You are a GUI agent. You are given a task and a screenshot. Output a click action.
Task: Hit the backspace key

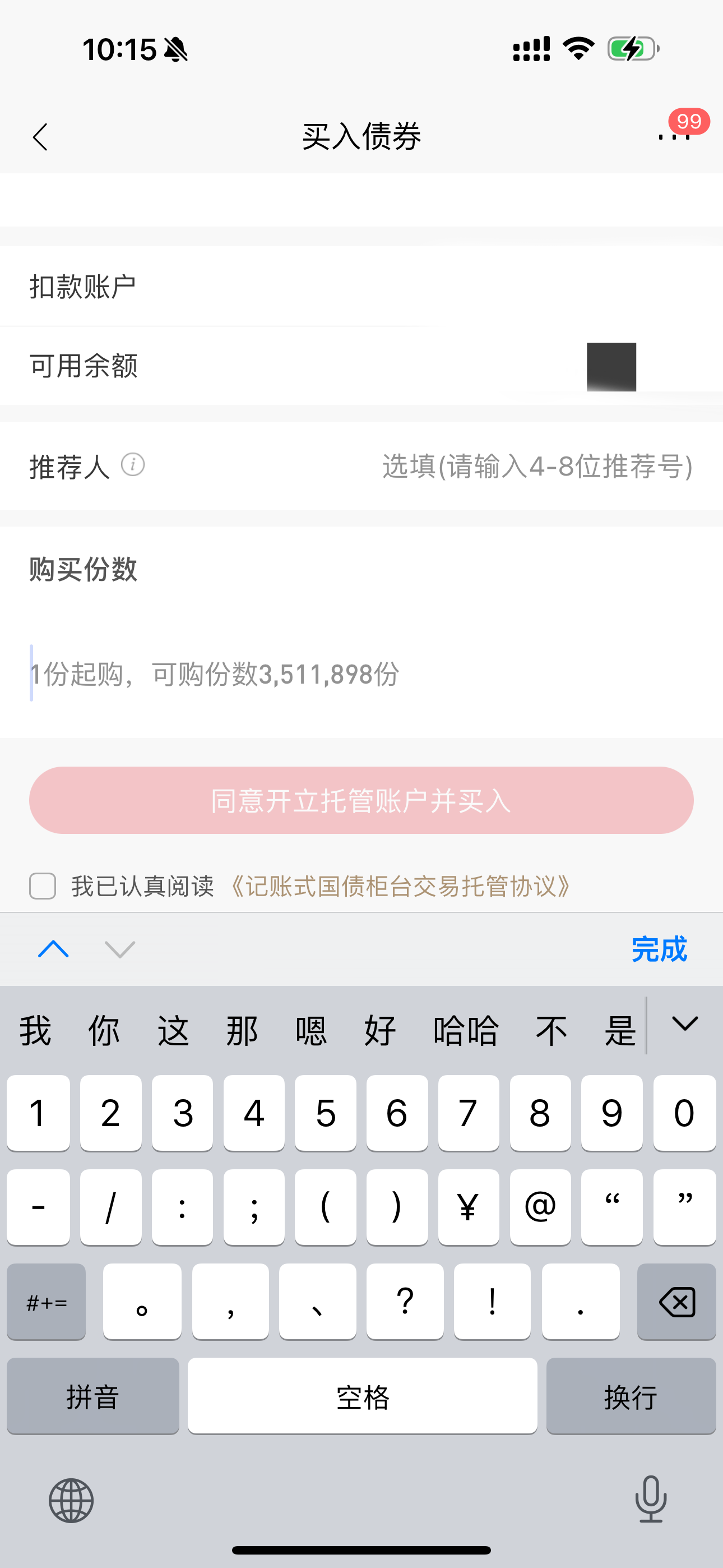point(676,1302)
